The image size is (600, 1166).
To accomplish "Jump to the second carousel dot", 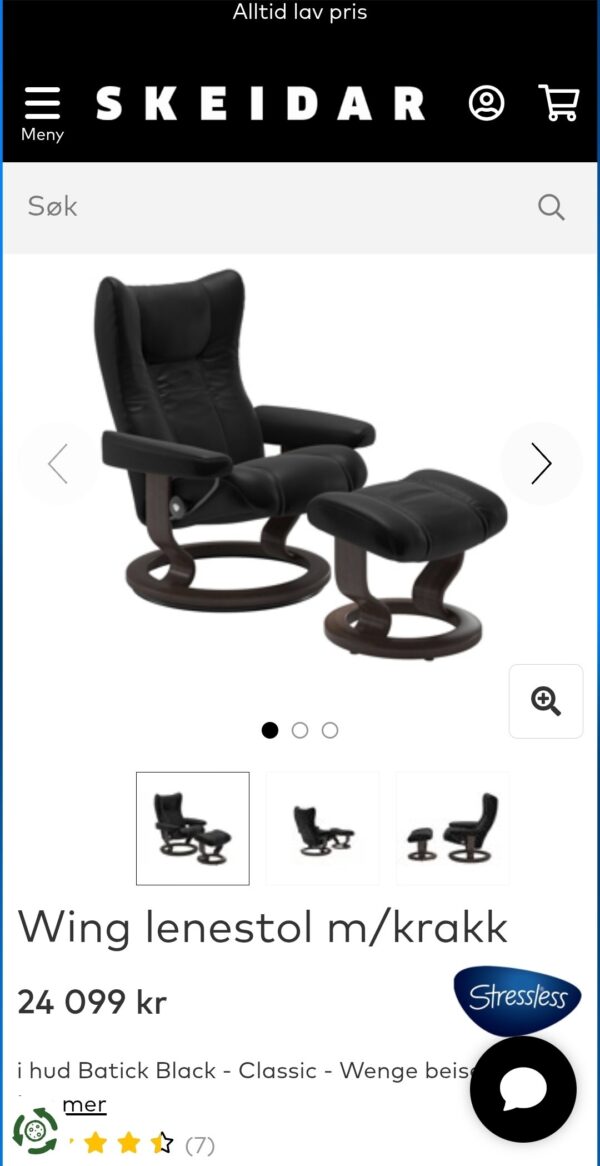I will [x=300, y=730].
